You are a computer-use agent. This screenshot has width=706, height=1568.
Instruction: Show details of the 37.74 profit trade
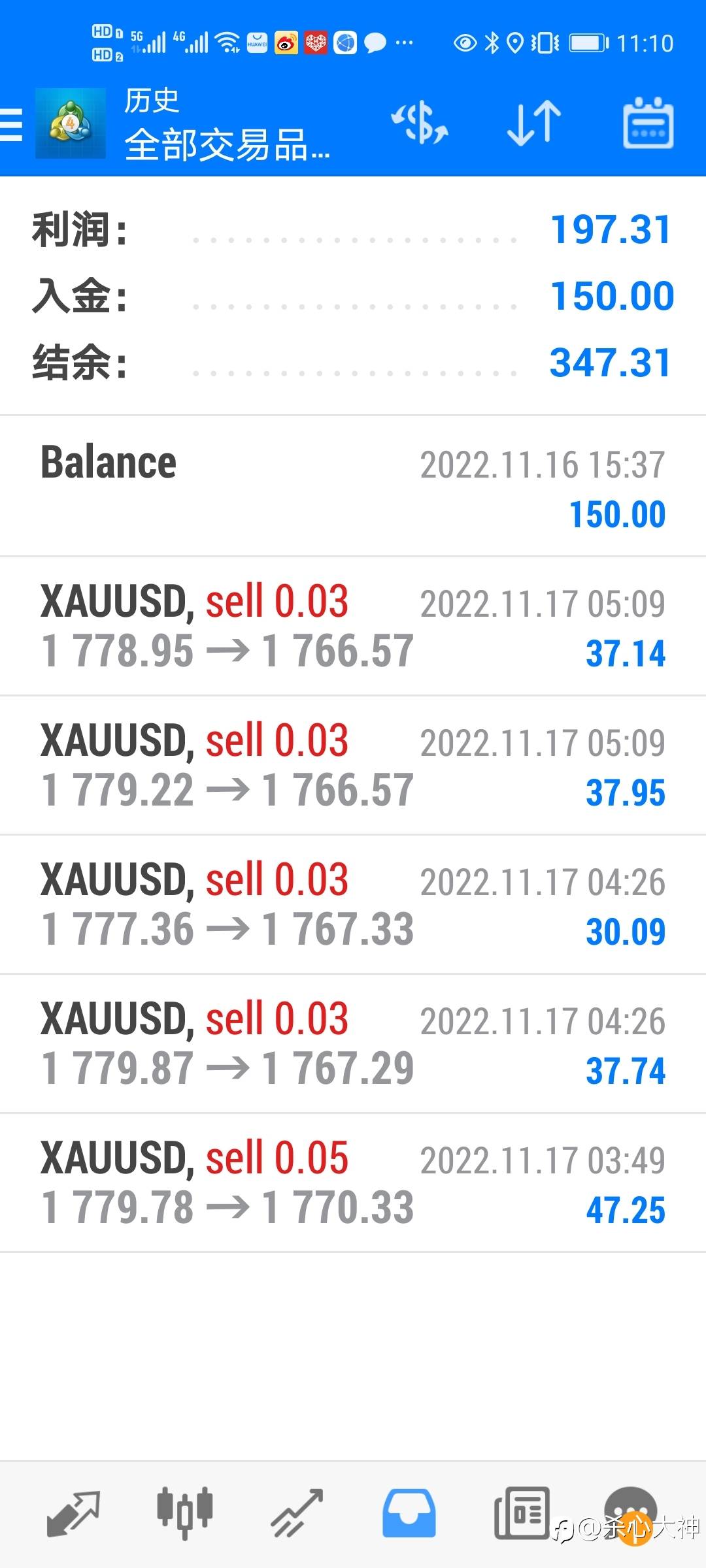coord(353,1044)
